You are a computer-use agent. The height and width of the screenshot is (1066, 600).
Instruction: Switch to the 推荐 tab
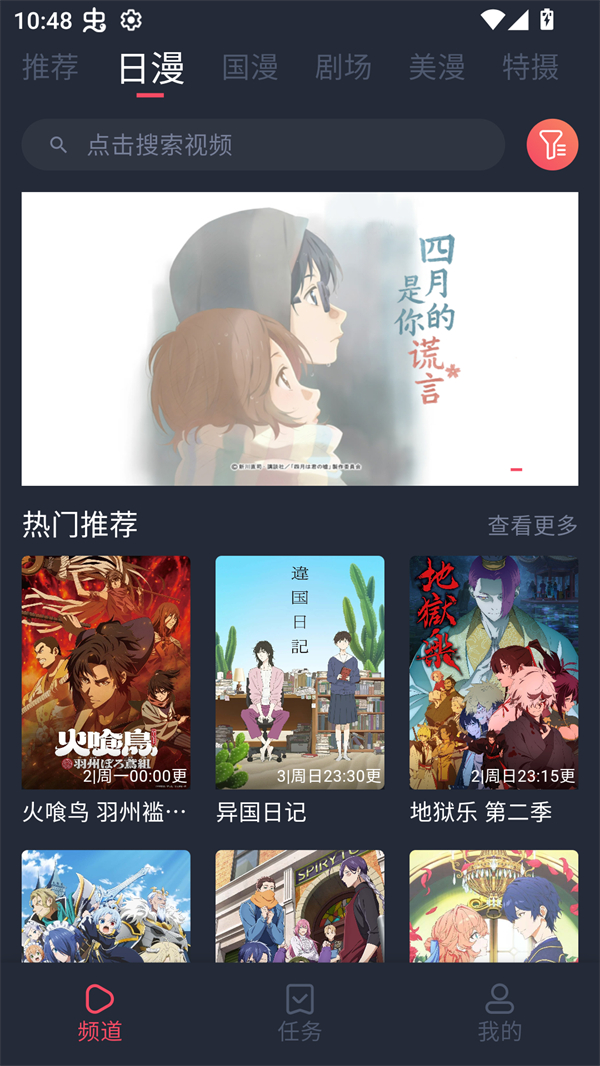(50, 67)
